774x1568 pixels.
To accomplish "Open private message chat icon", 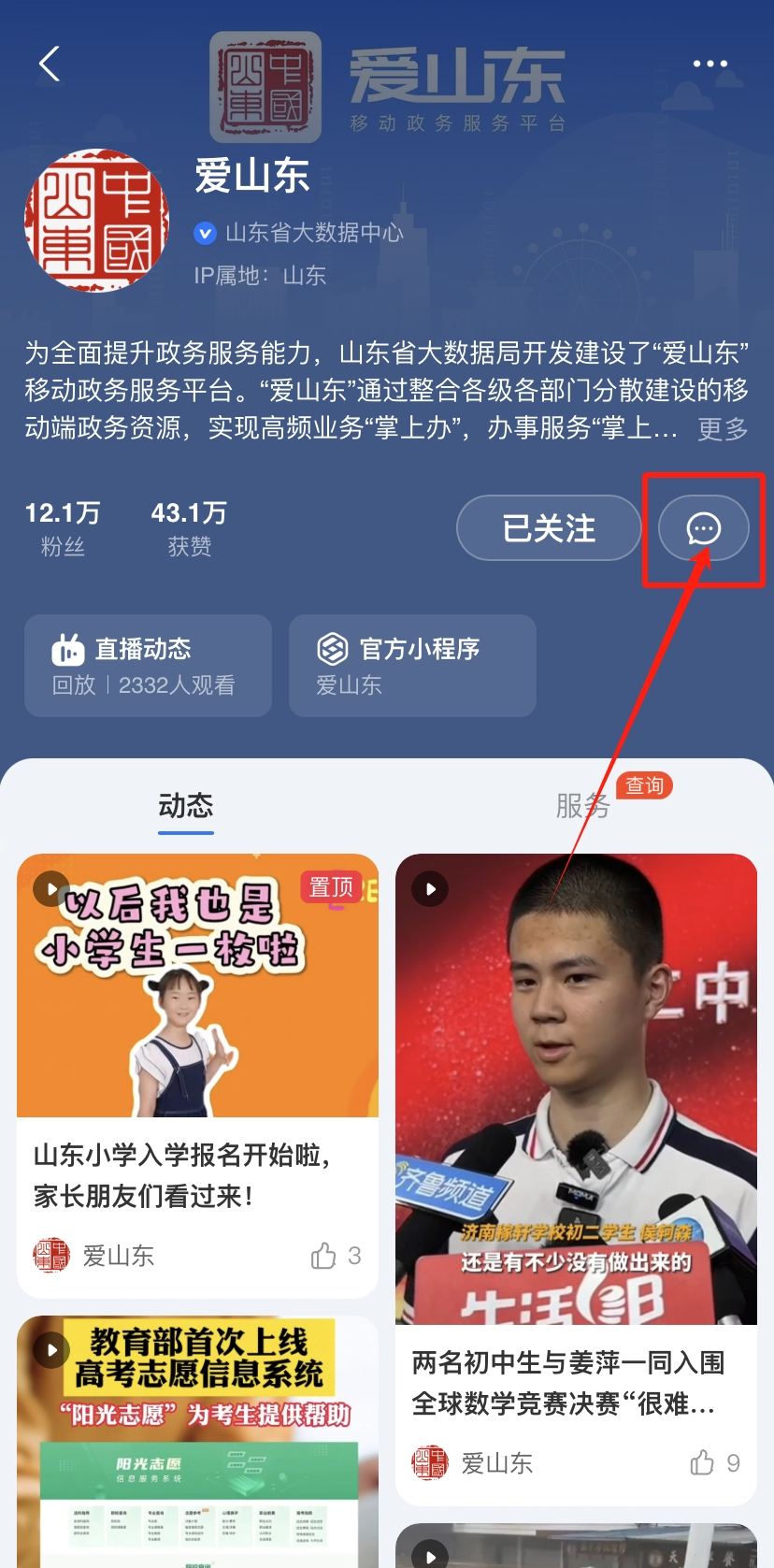I will tap(703, 528).
